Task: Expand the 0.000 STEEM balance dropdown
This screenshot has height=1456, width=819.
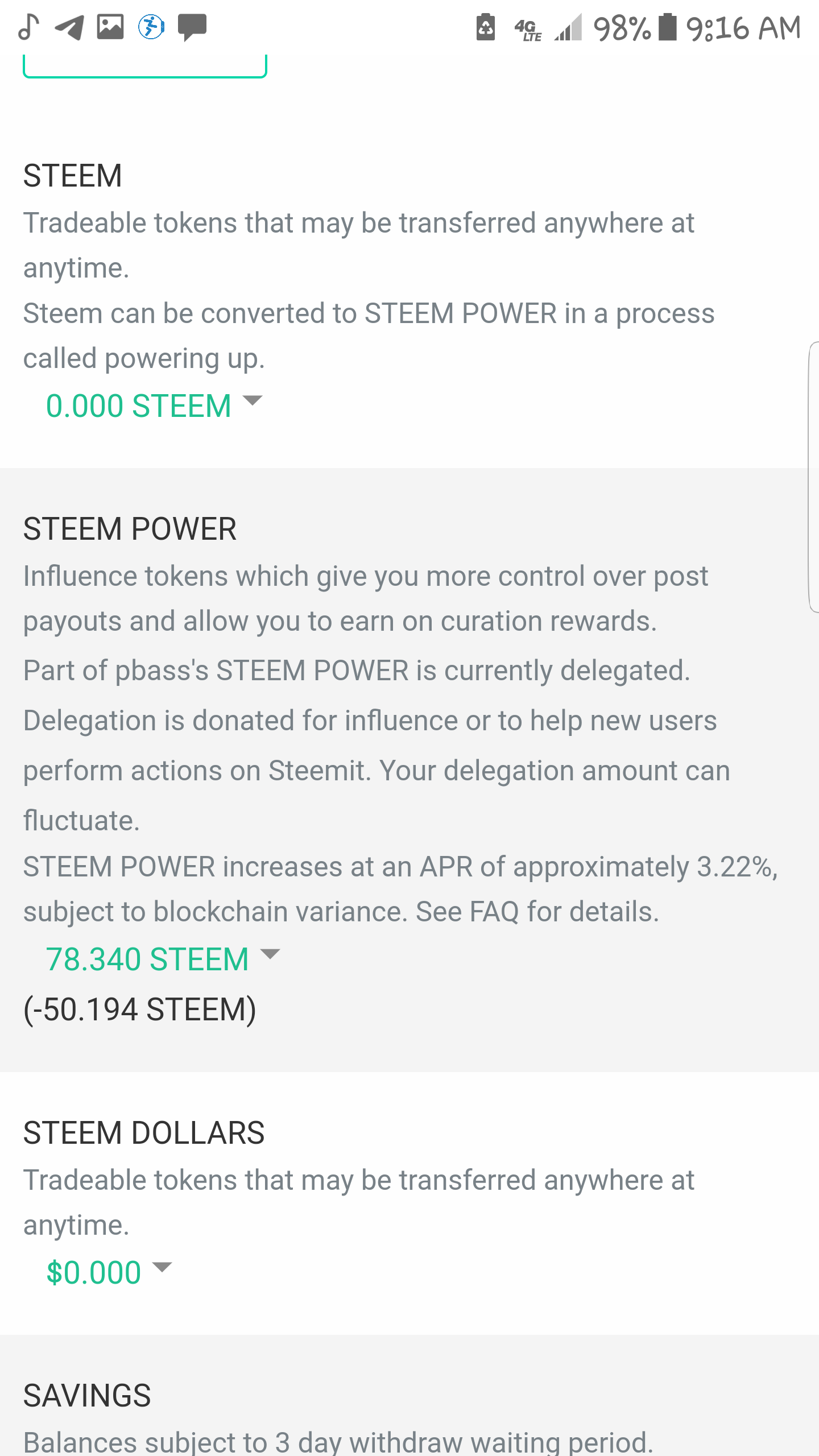Action: pos(154,406)
